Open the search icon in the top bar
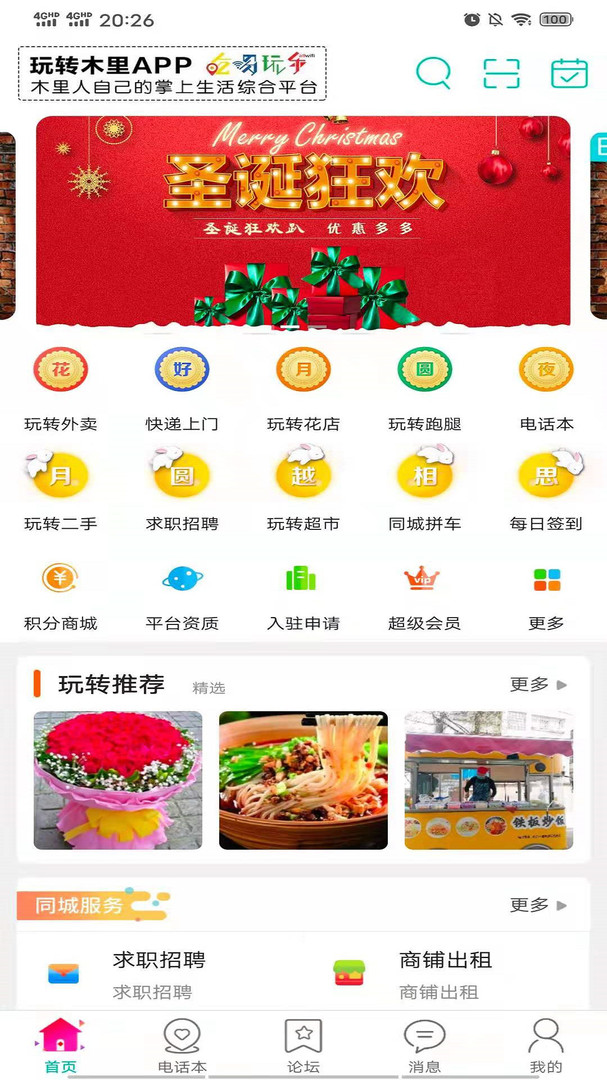The width and height of the screenshot is (607, 1080). (433, 73)
